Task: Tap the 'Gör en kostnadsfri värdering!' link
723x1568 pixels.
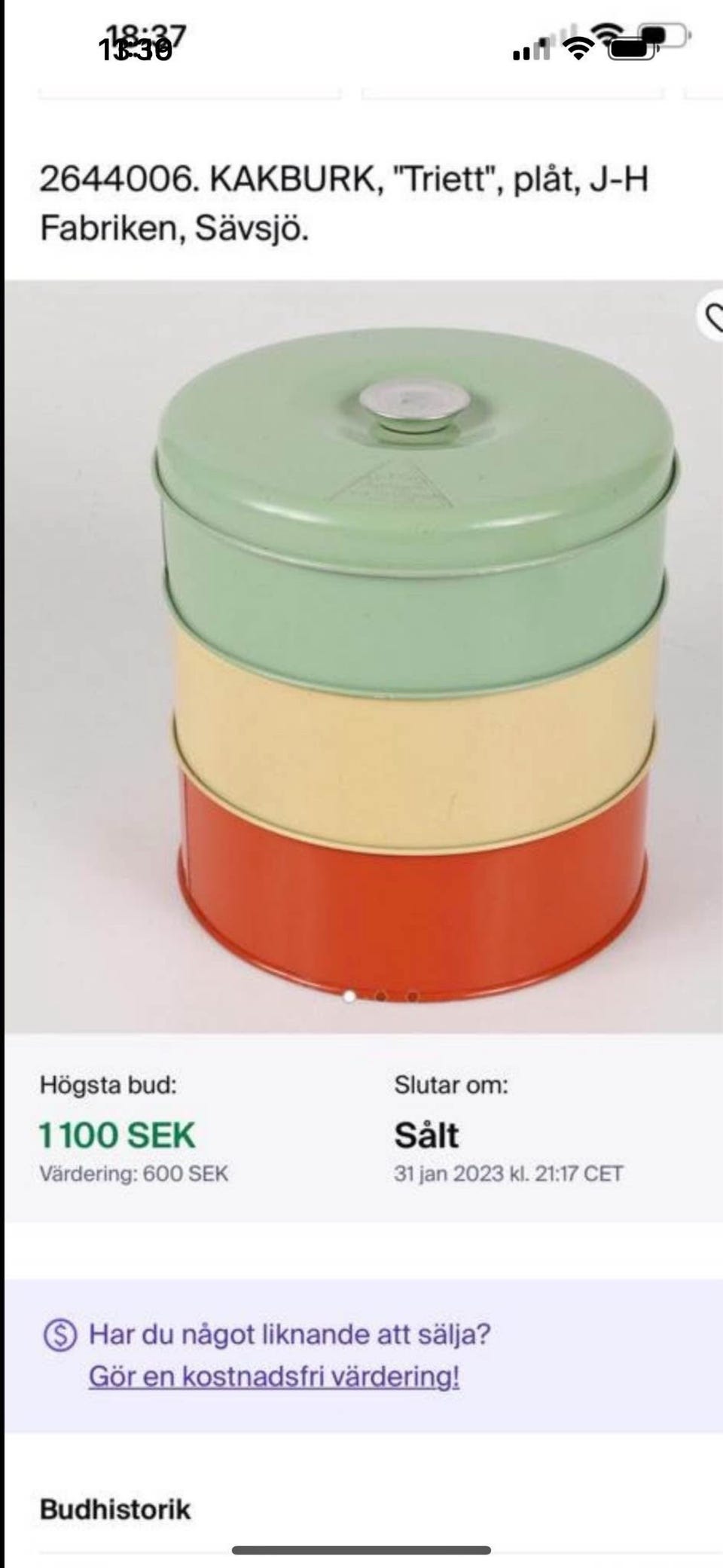Action: pyautogui.click(x=274, y=1377)
